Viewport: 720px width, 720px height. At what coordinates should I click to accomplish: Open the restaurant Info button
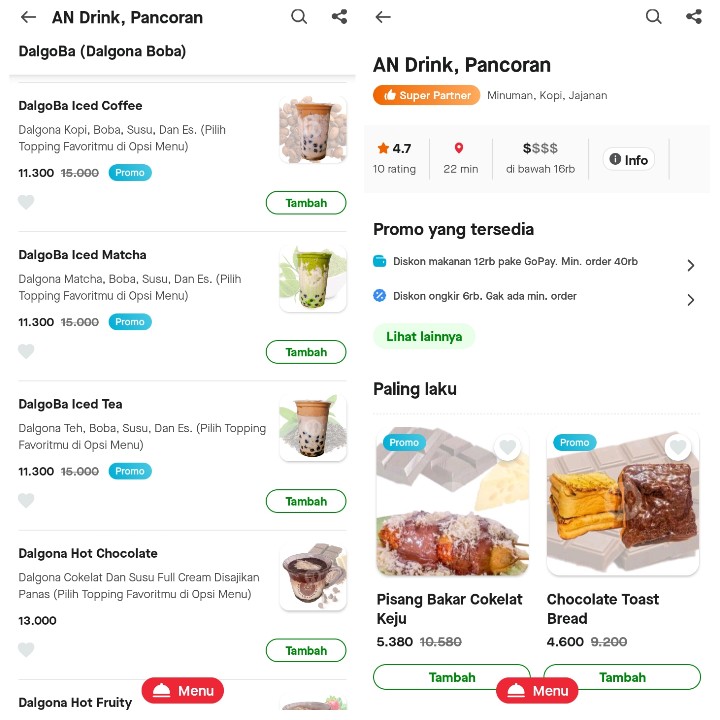629,159
